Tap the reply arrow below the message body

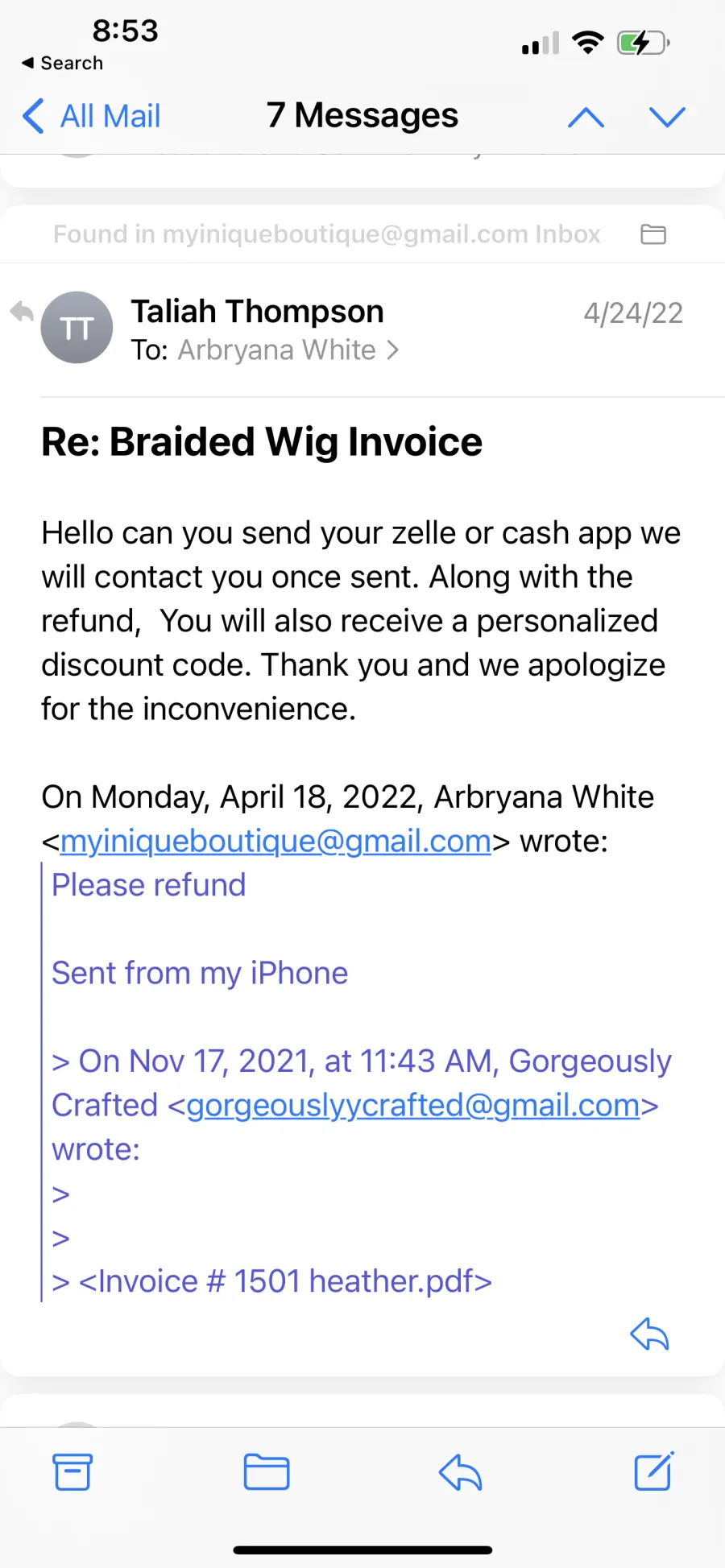(649, 1334)
